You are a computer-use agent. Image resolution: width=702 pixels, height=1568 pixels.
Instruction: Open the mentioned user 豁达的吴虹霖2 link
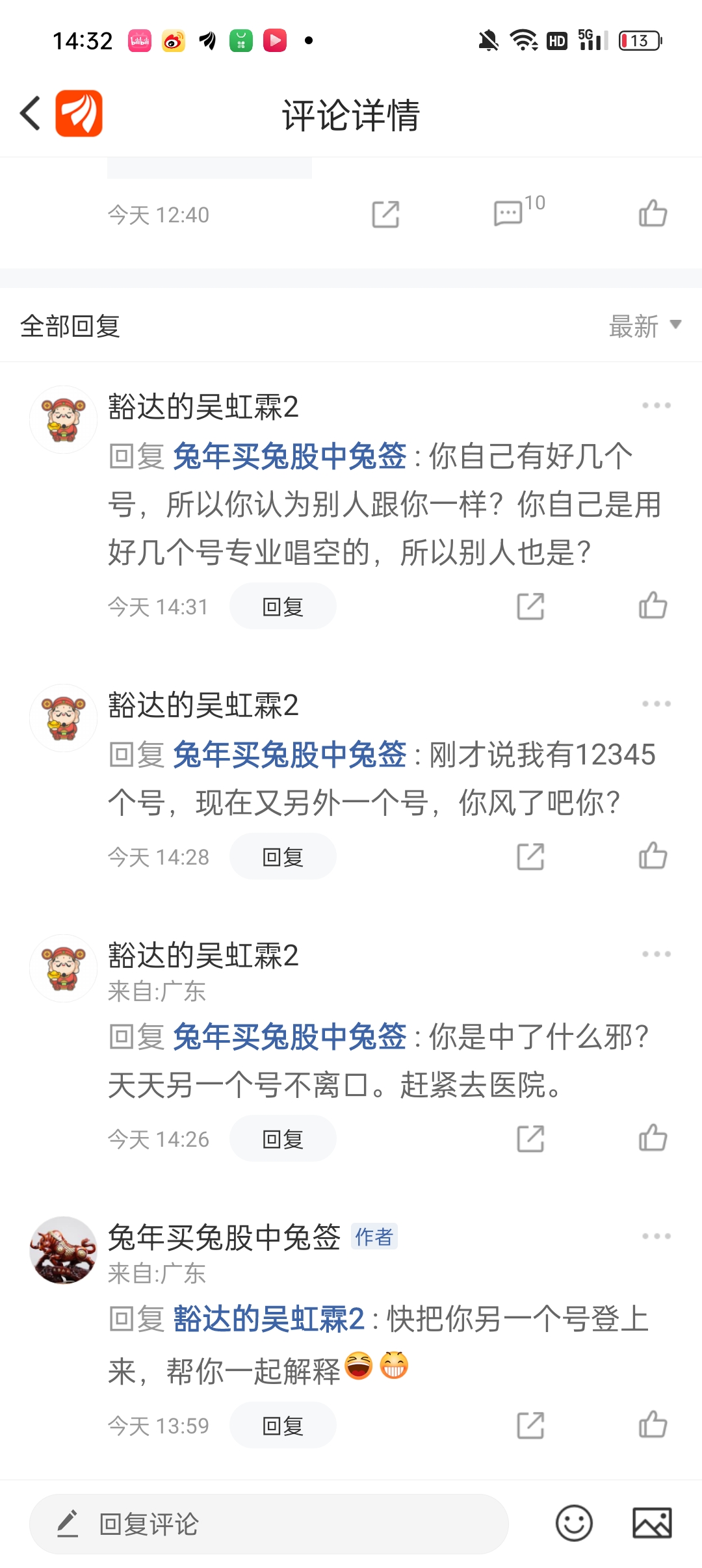[x=268, y=1319]
